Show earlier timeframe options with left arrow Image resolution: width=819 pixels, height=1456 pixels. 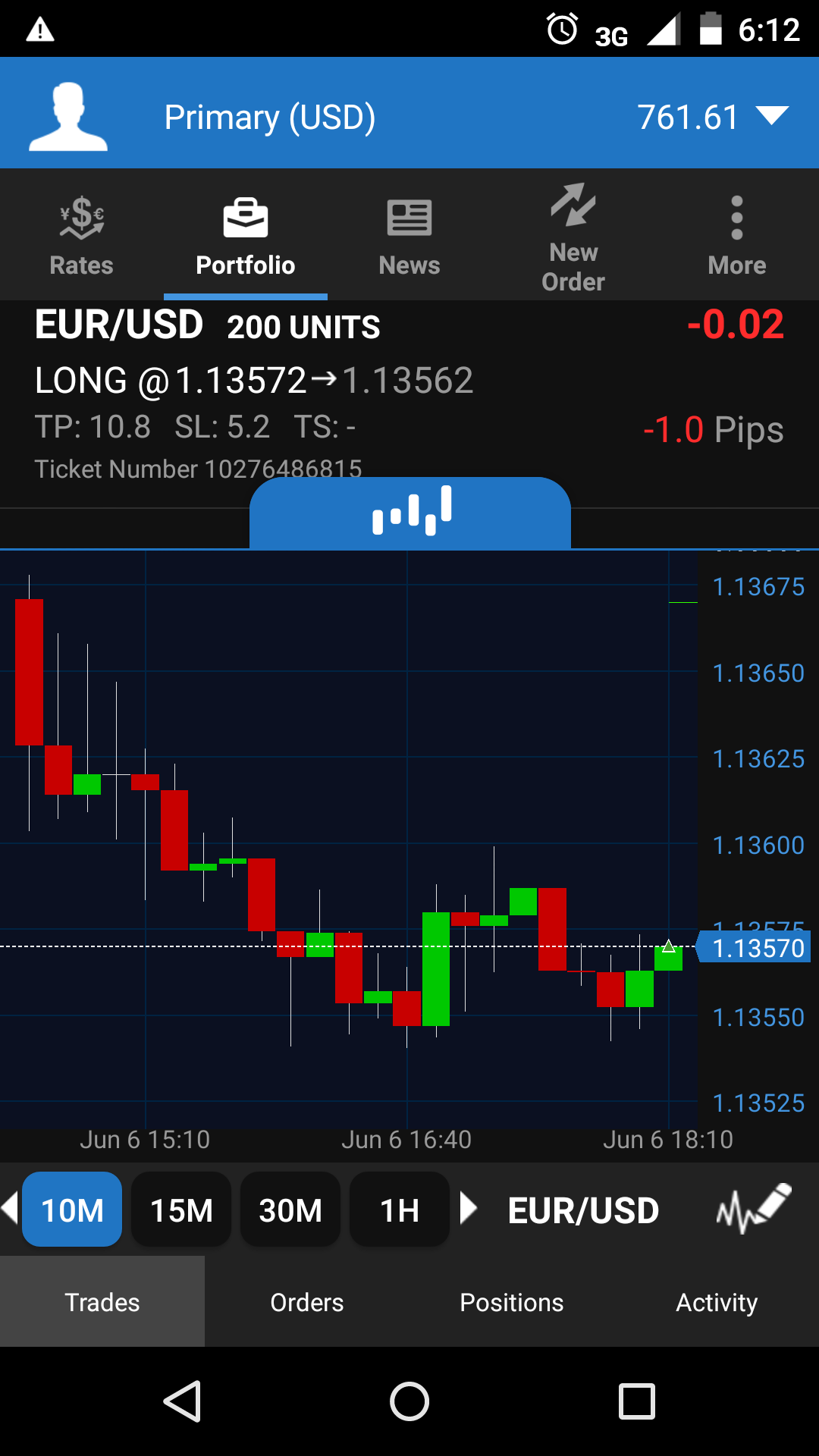pos(10,1208)
